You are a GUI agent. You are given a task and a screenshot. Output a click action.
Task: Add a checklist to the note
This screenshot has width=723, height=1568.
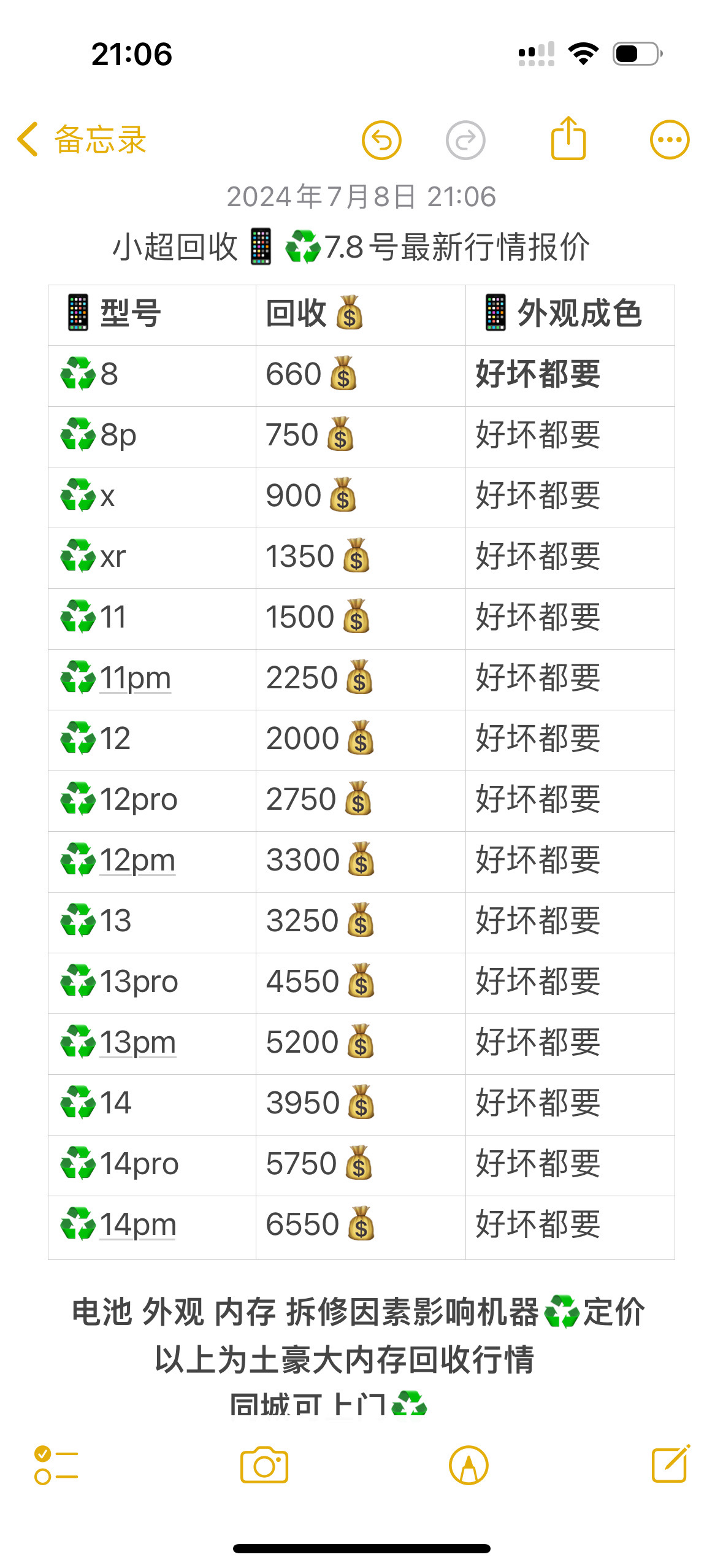(x=56, y=1465)
